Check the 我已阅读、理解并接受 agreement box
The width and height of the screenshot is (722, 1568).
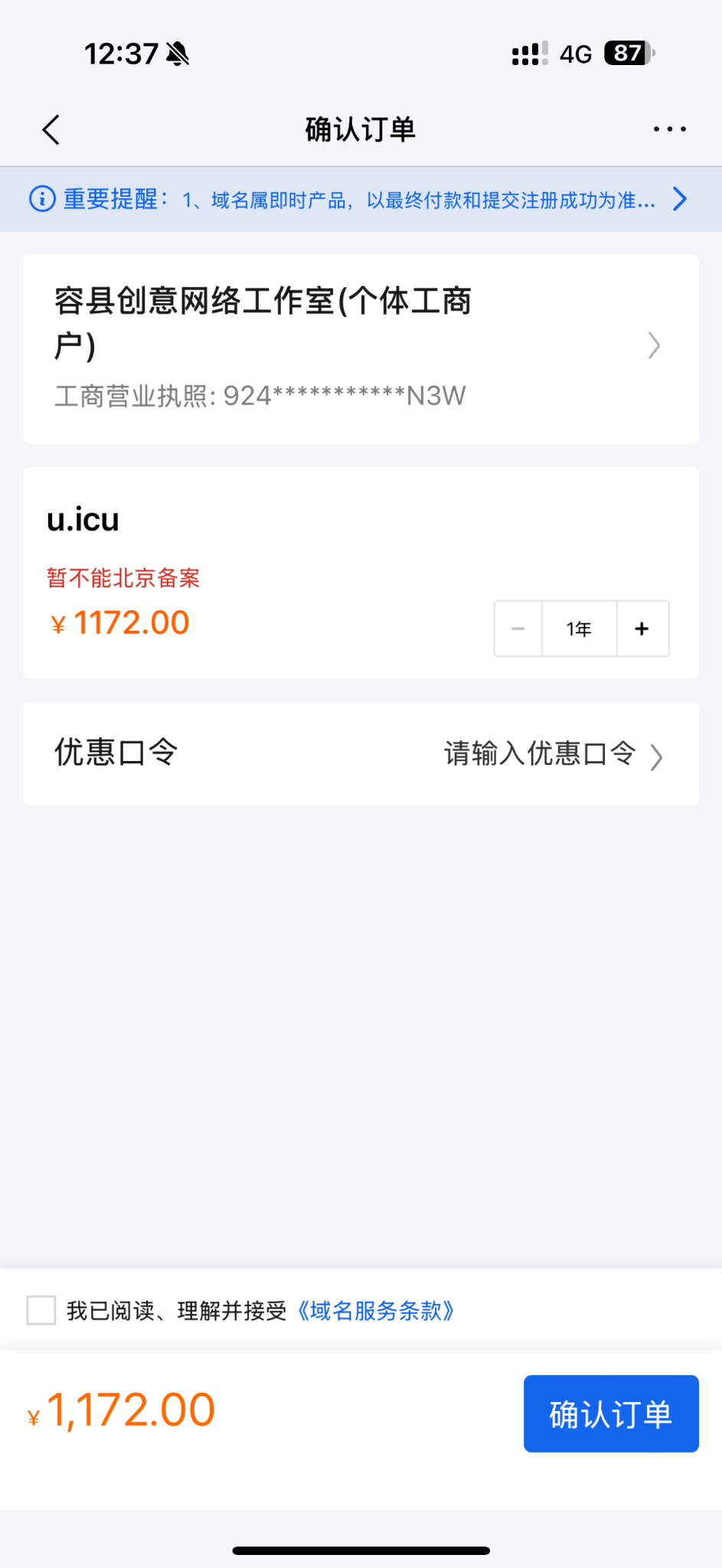pyautogui.click(x=41, y=1310)
